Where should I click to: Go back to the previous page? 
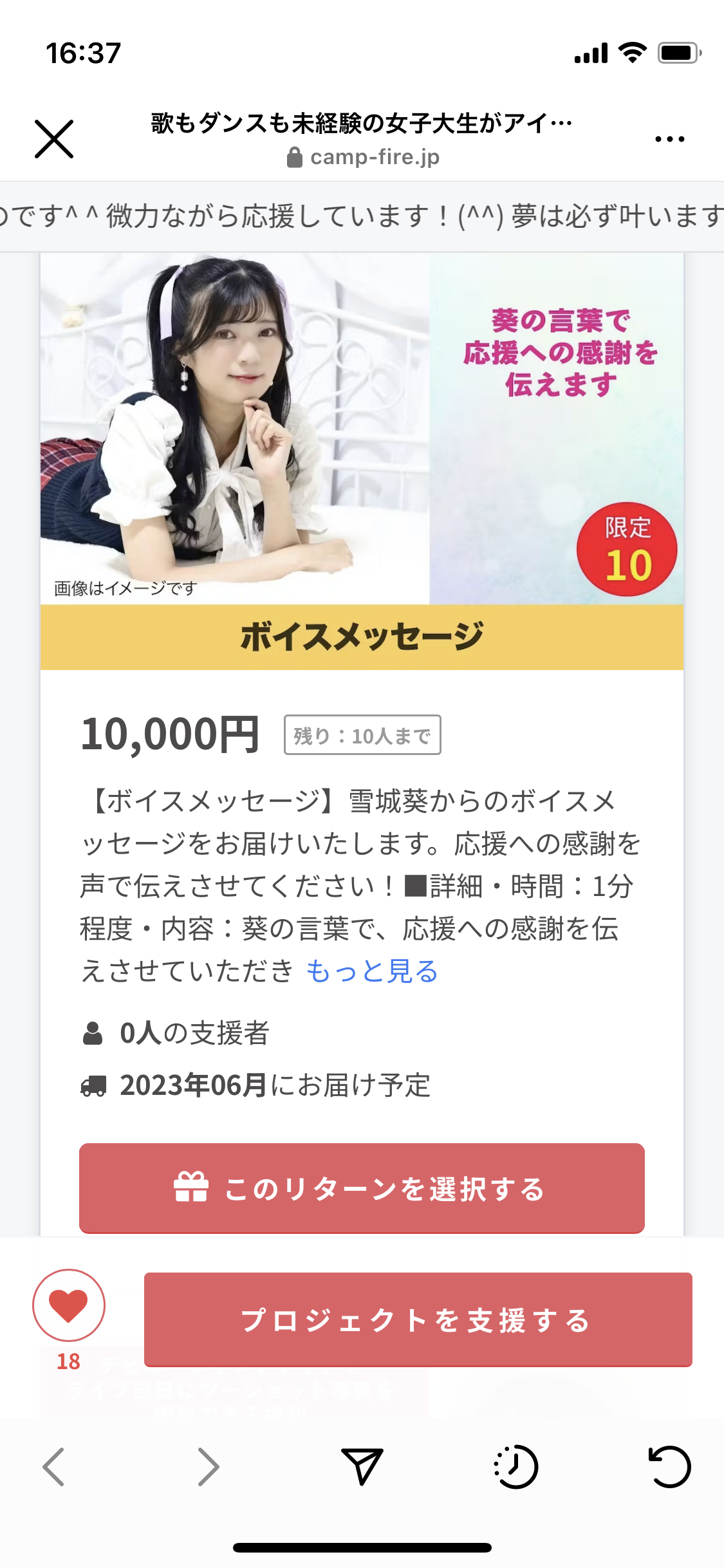[x=54, y=1467]
